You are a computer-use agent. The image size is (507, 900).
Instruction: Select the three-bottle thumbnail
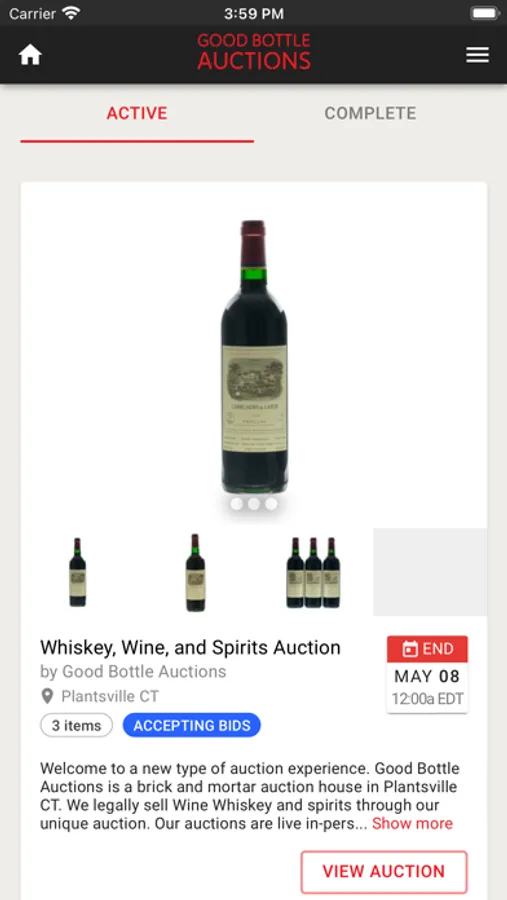coord(313,572)
